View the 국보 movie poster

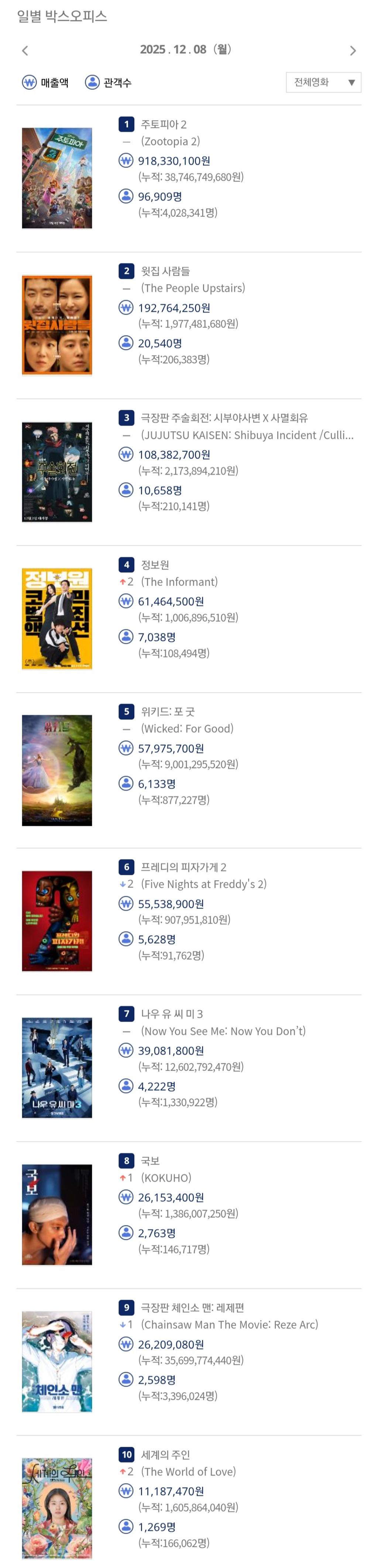(57, 1214)
